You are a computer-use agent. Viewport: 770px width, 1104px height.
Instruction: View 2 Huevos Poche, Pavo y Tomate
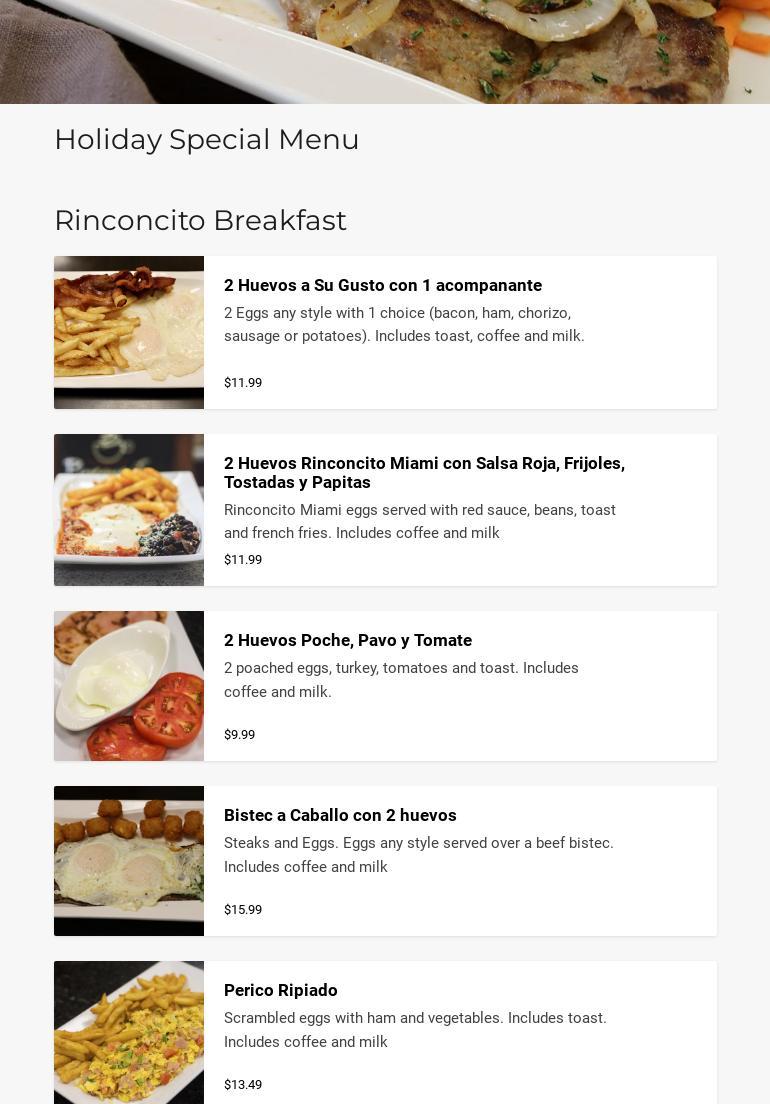pyautogui.click(x=348, y=640)
